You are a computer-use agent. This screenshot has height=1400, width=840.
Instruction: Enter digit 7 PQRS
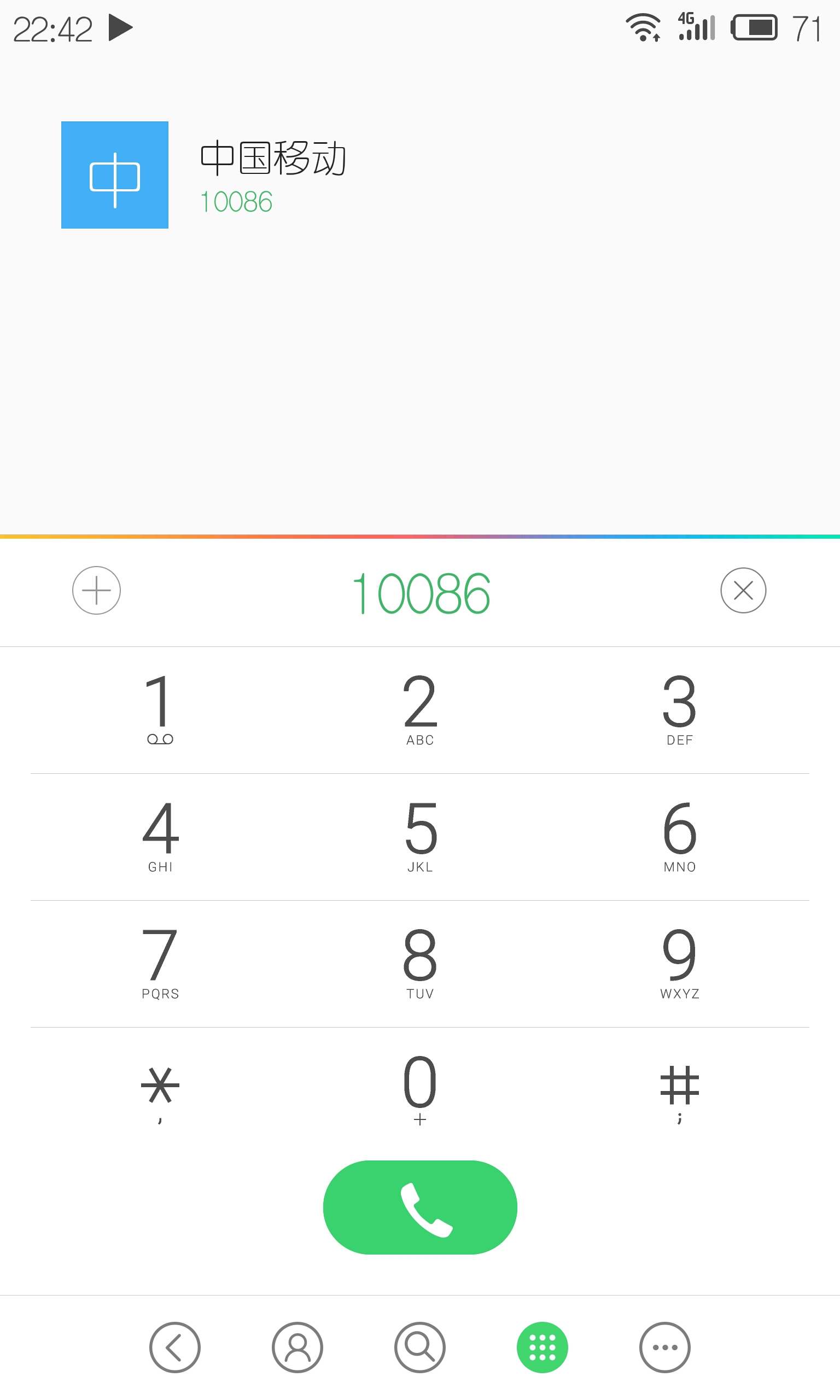(x=160, y=963)
